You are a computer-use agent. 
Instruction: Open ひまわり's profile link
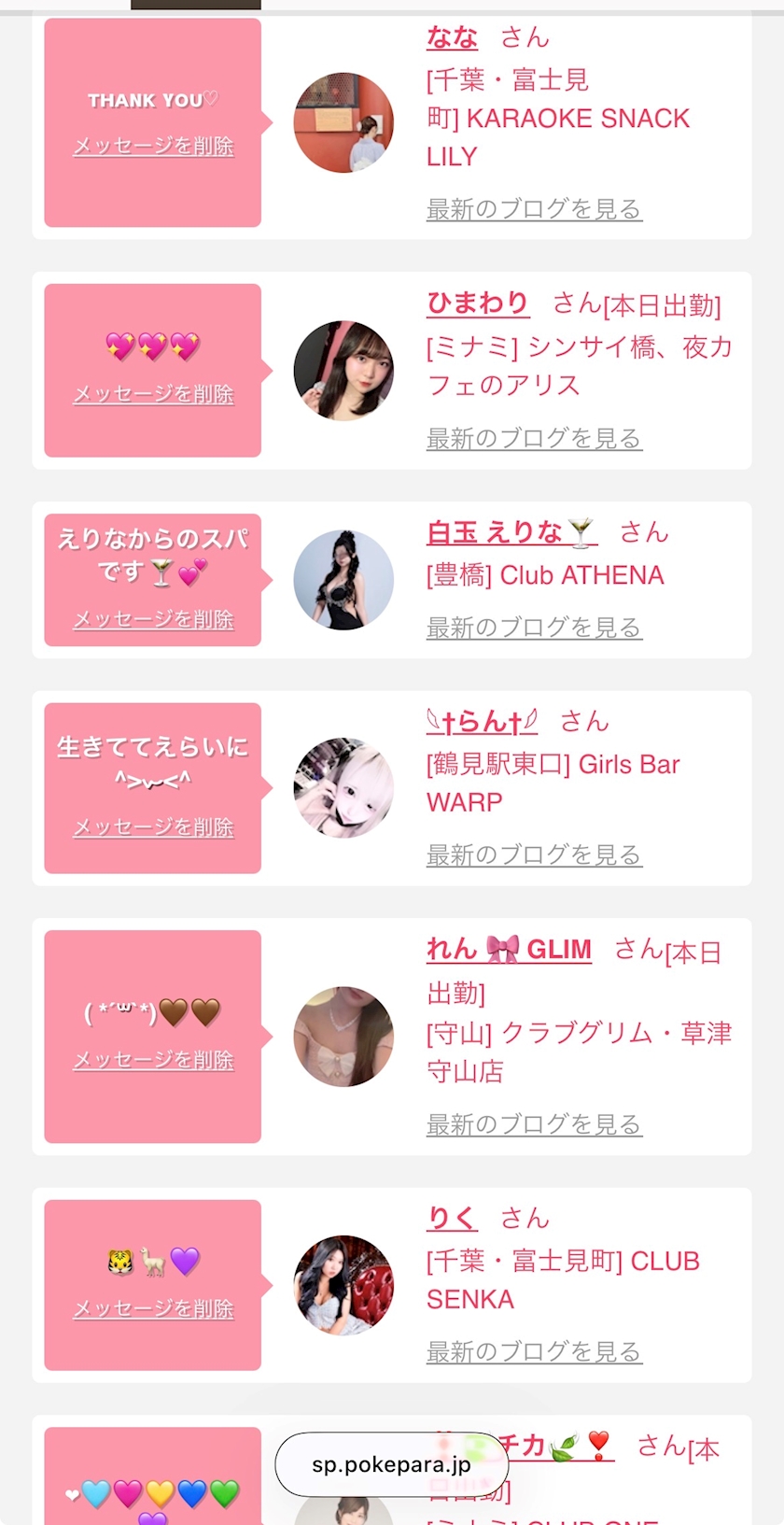(x=477, y=304)
